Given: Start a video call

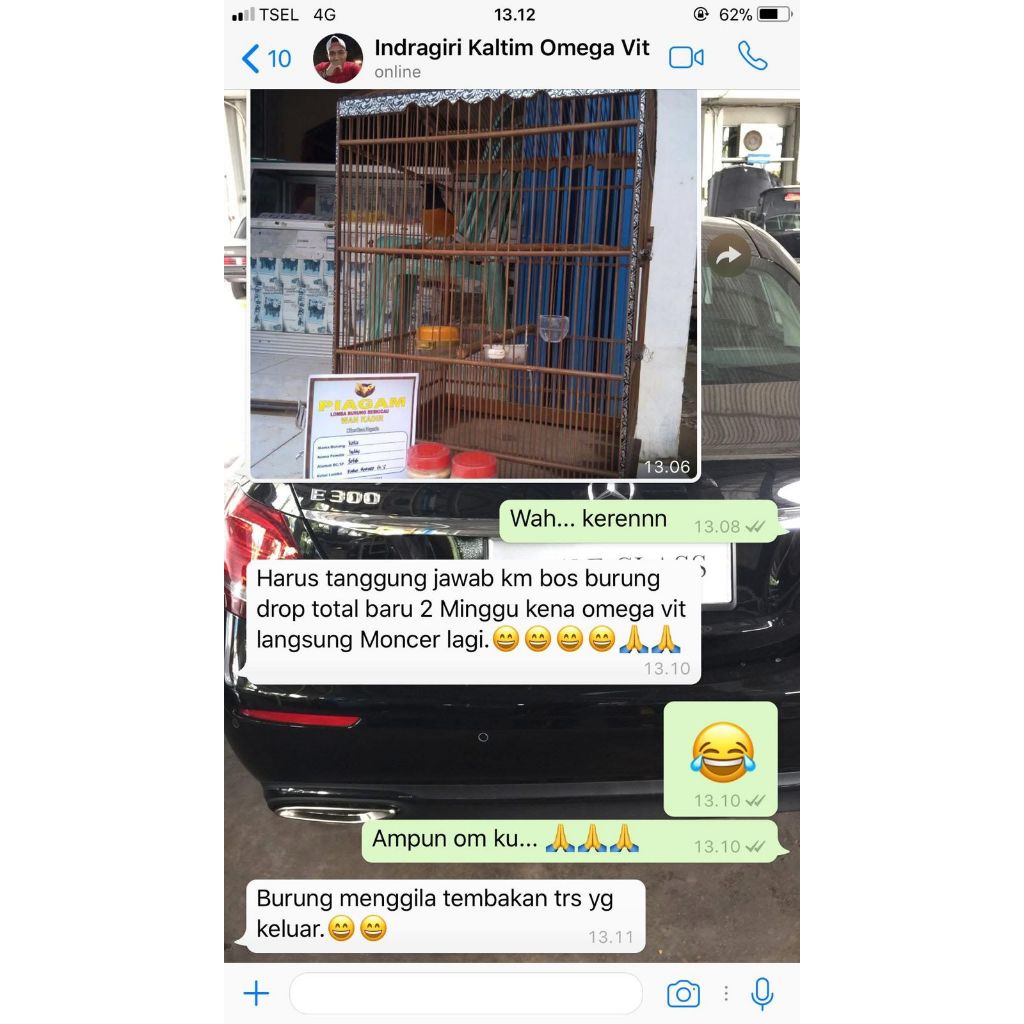Looking at the screenshot, I should pos(686,57).
